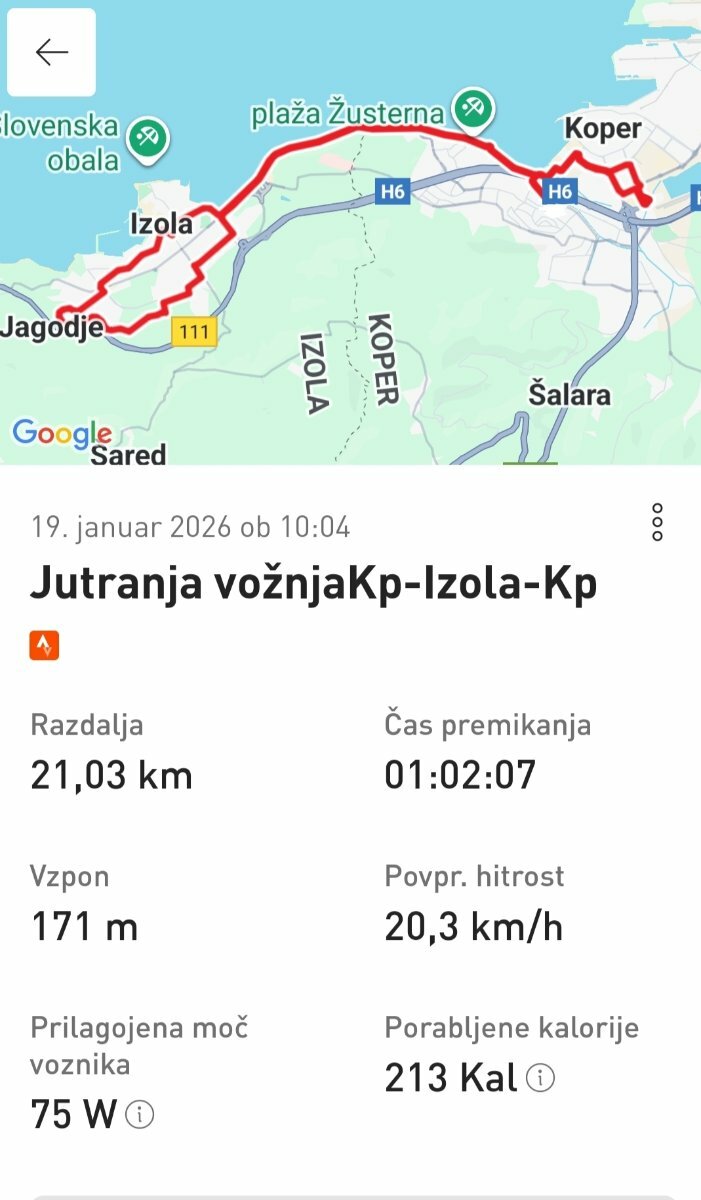The width and height of the screenshot is (701, 1200).
Task: Open the three-dot overflow menu
Action: tap(657, 522)
